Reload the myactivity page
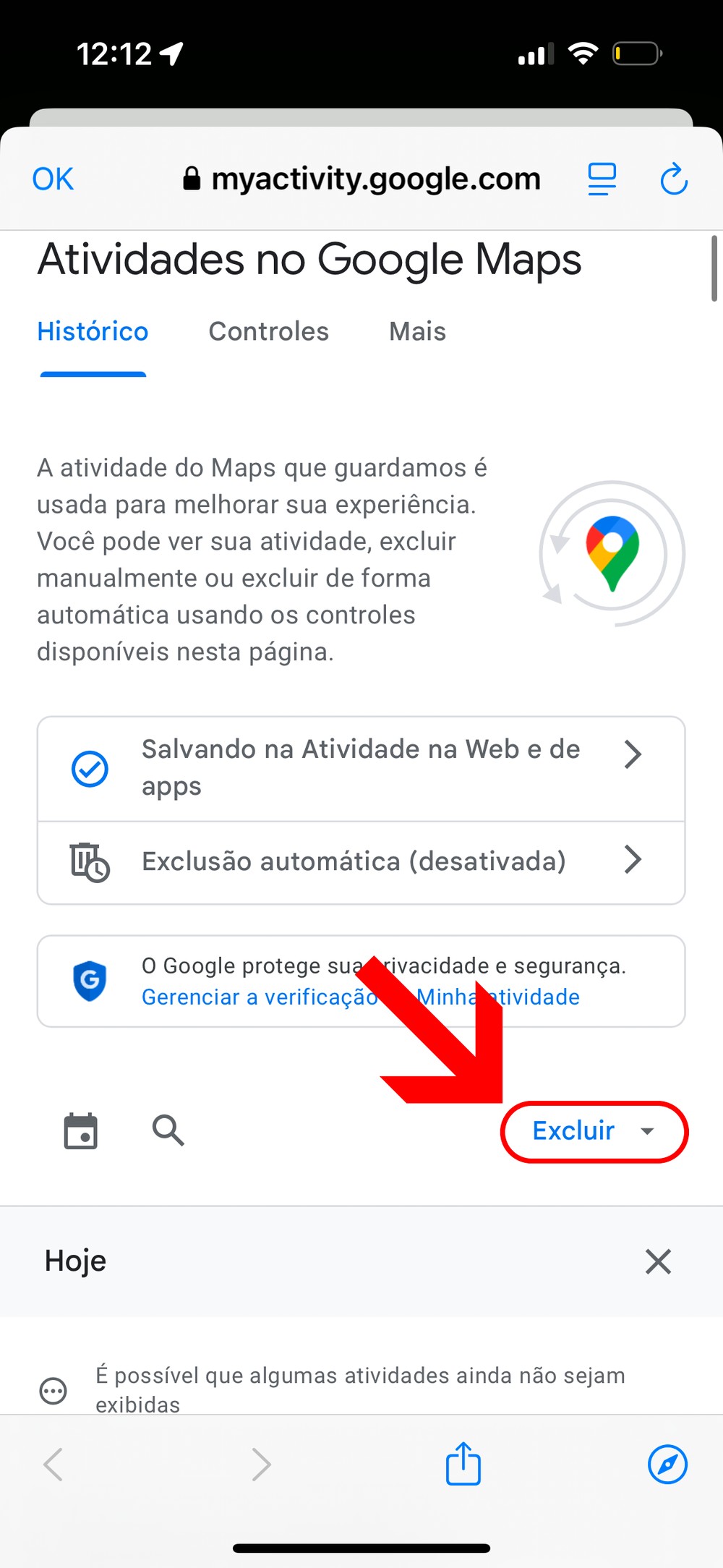 [x=674, y=179]
